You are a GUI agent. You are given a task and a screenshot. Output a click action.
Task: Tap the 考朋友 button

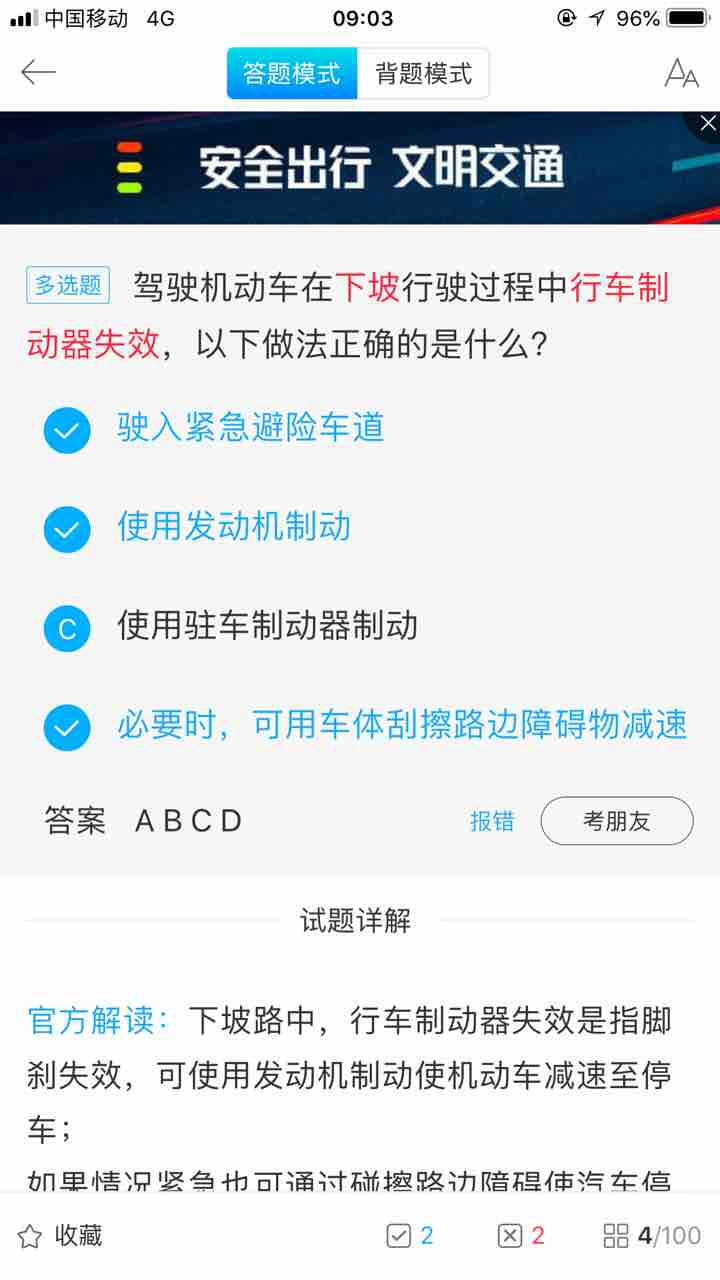pos(617,821)
